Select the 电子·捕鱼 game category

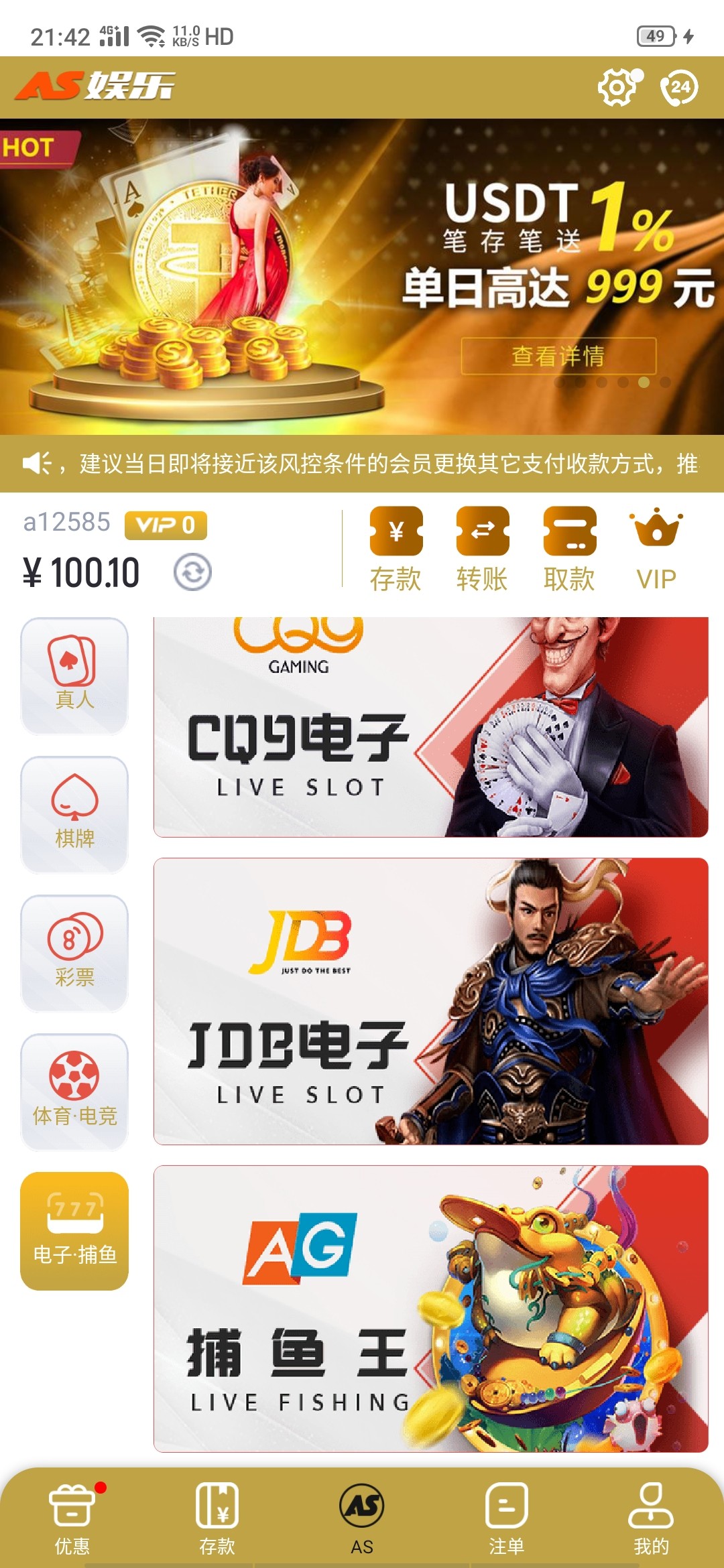[74, 1231]
